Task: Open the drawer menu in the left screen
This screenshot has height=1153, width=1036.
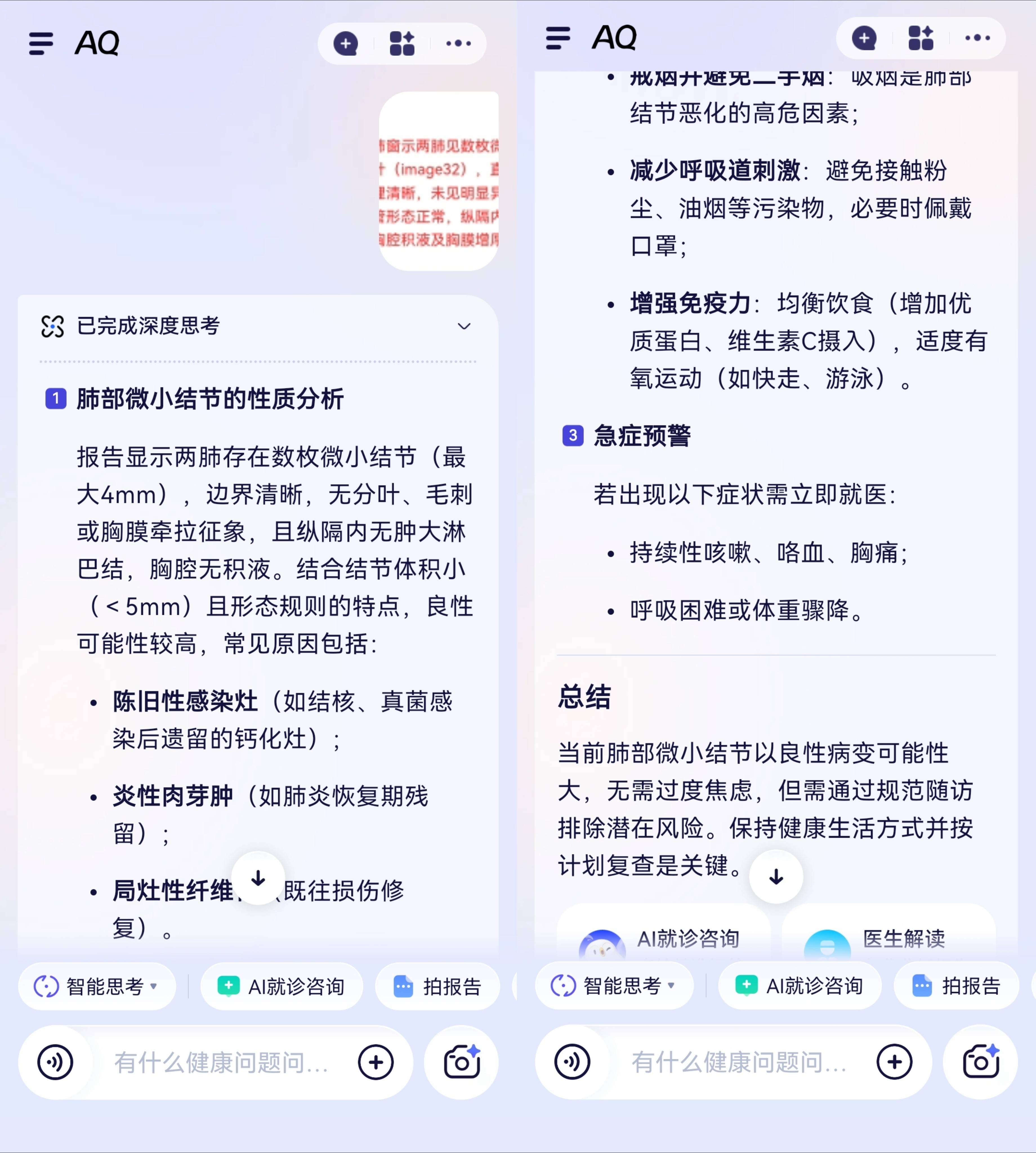Action: coord(41,43)
